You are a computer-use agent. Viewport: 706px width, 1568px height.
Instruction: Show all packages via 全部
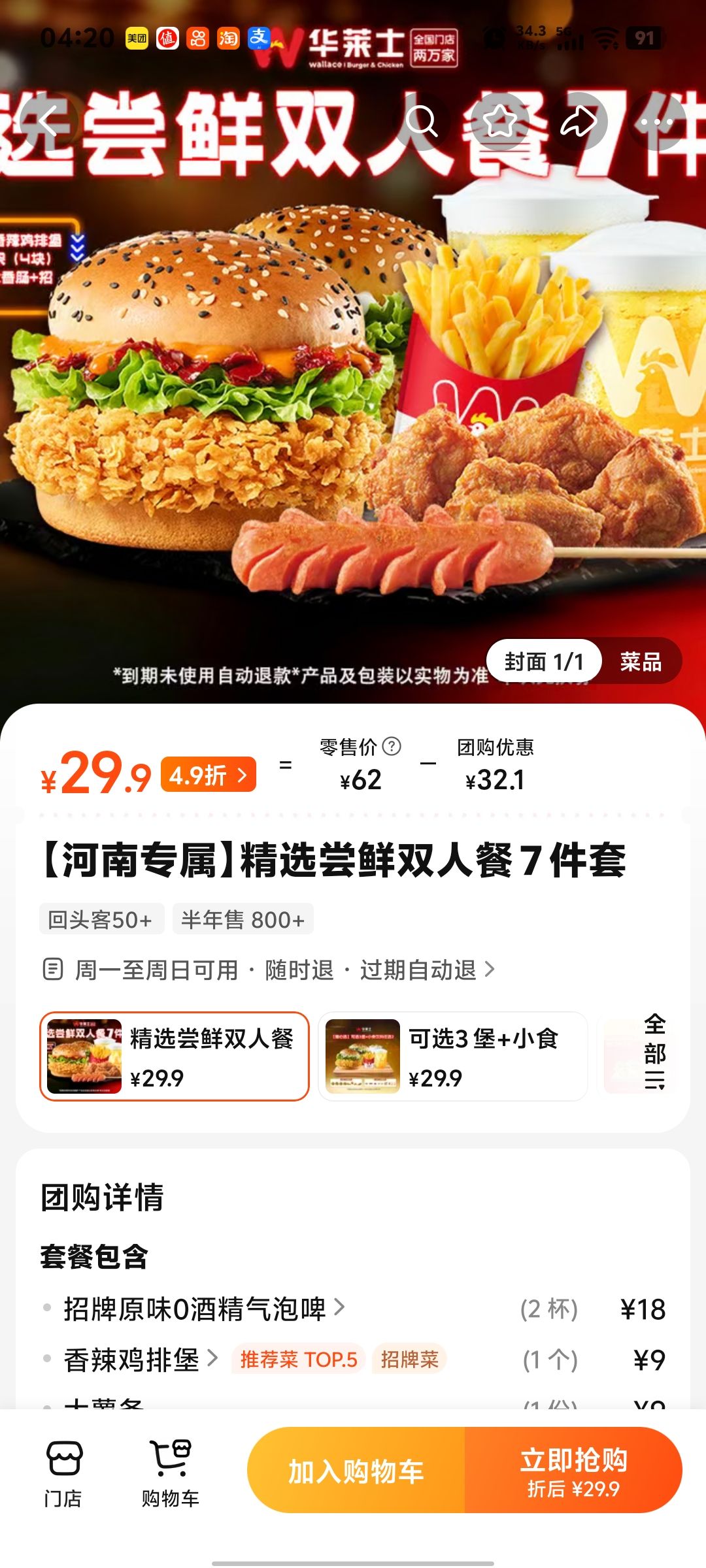point(654,1052)
